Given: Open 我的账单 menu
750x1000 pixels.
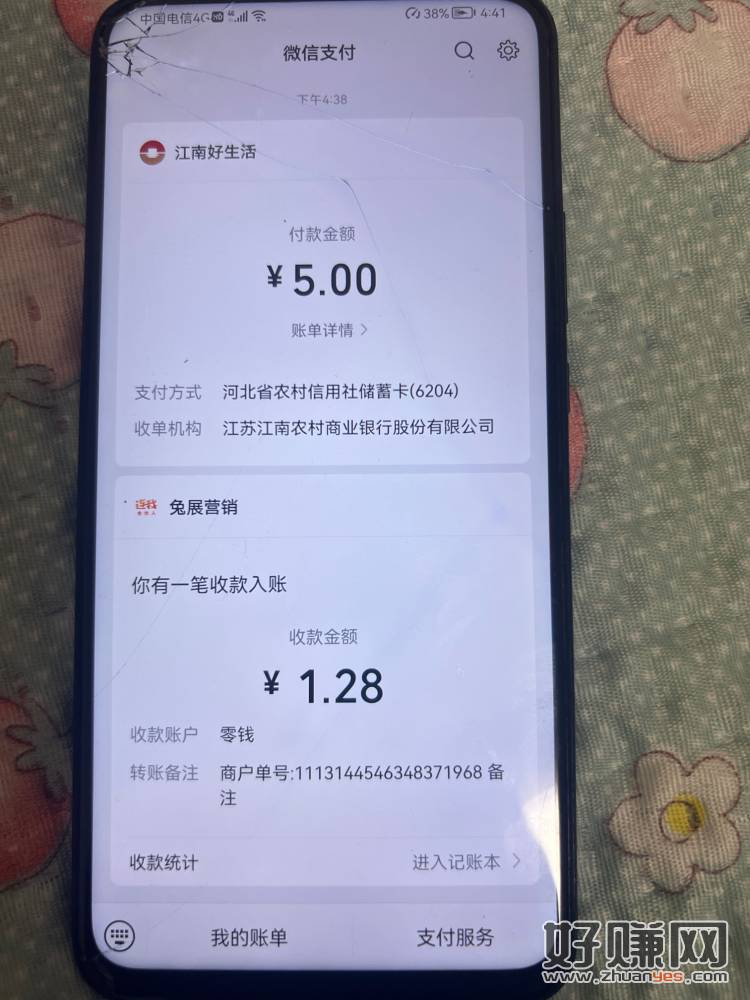Looking at the screenshot, I should tap(249, 937).
